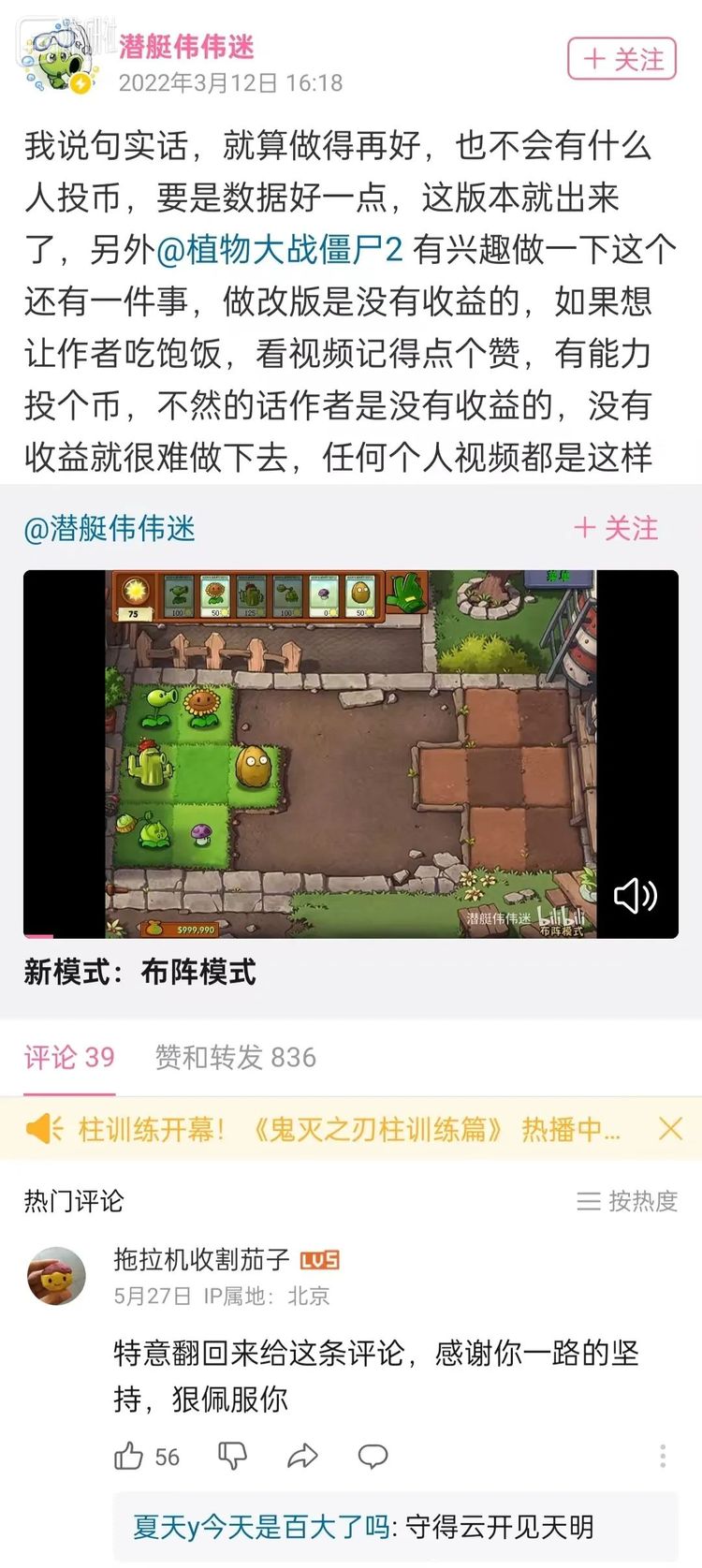Viewport: 702px width, 1568px height.
Task: Reply to 拖拉机收割茄子's comment
Action: click(373, 1456)
